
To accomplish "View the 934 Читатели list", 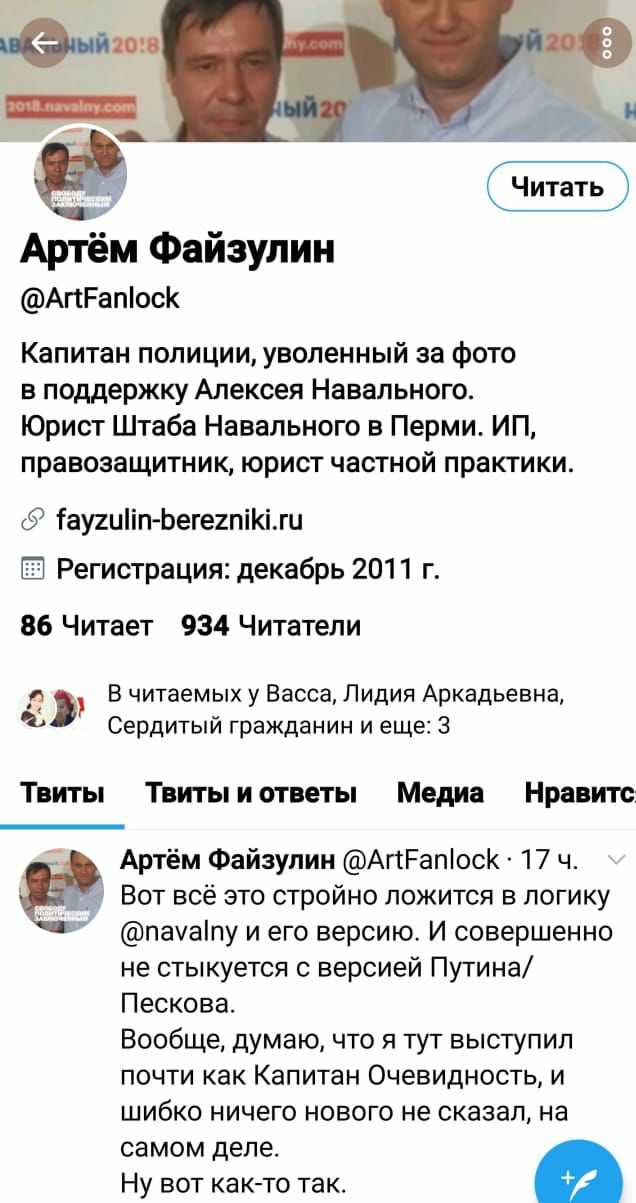I will tap(271, 626).
